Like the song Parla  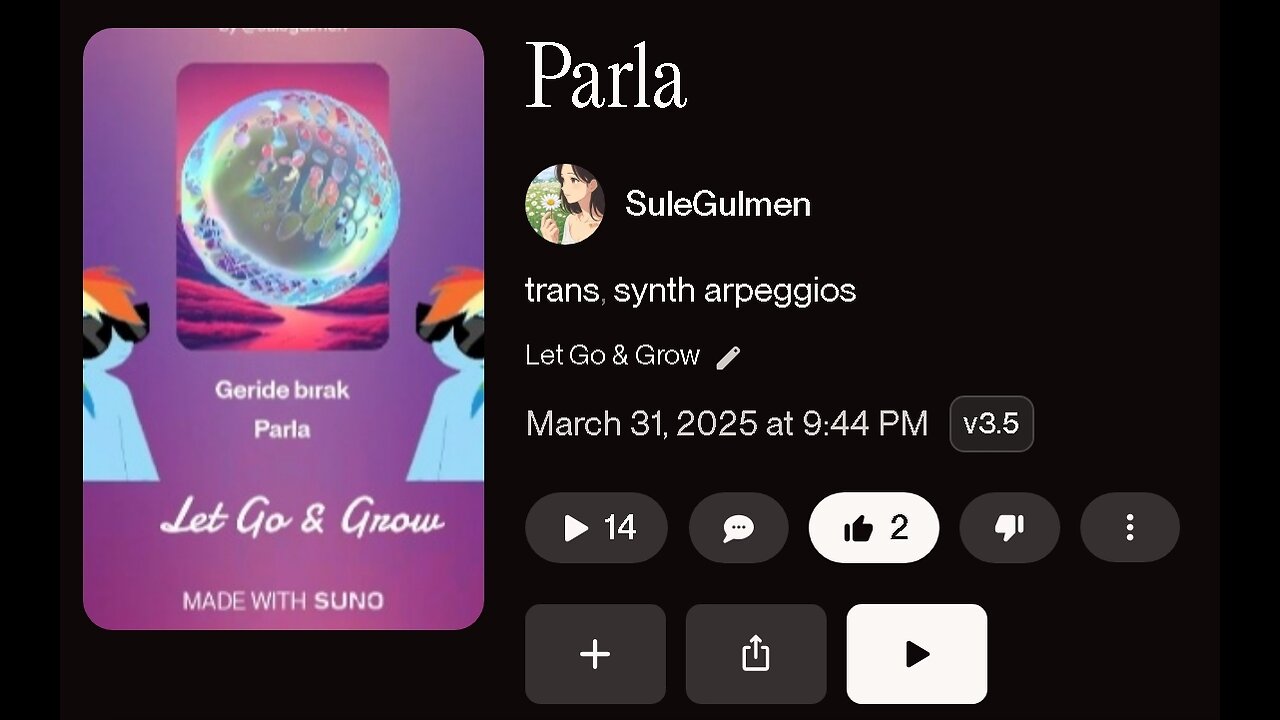coord(873,527)
